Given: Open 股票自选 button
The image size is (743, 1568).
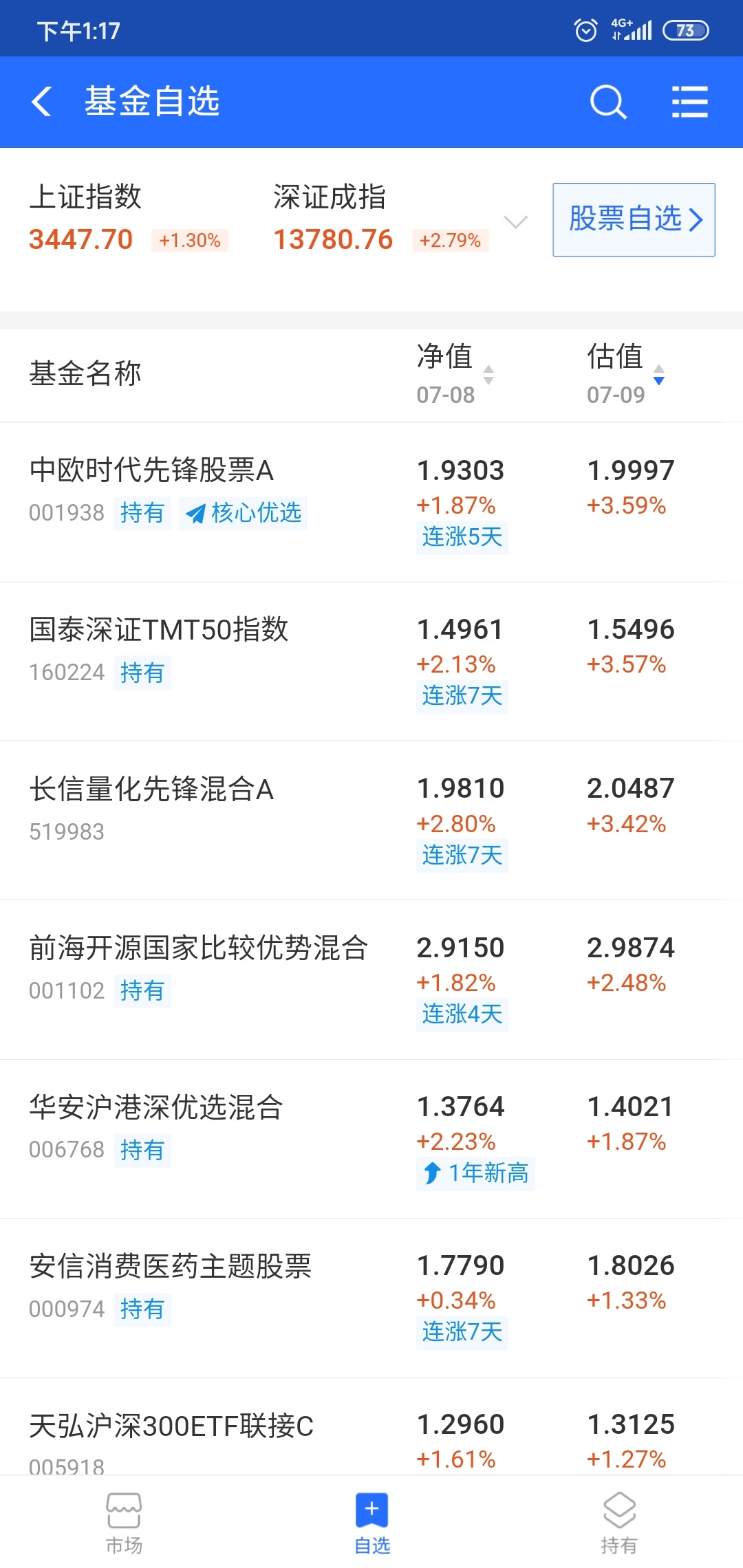Looking at the screenshot, I should tap(634, 219).
